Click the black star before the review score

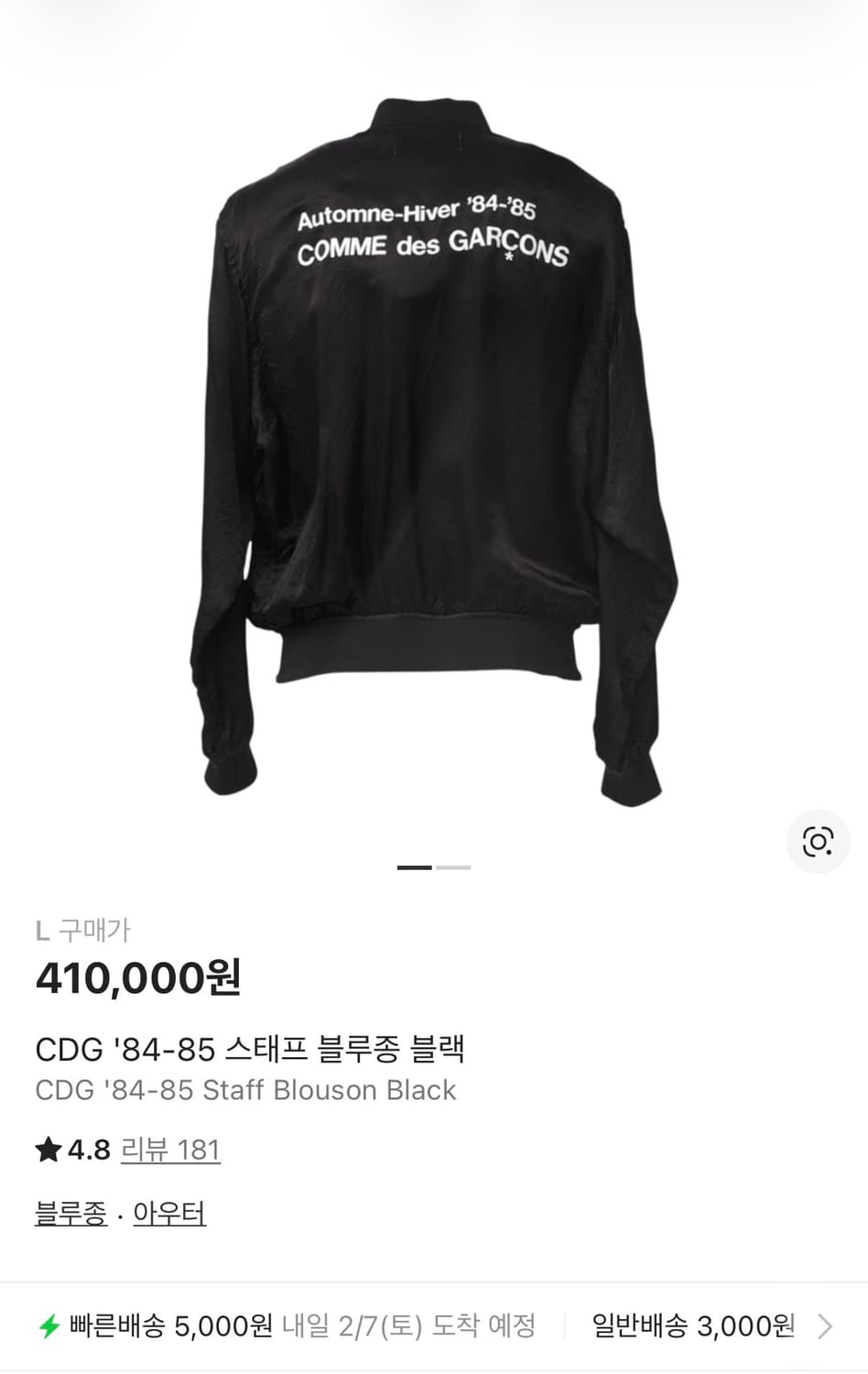[x=50, y=1148]
